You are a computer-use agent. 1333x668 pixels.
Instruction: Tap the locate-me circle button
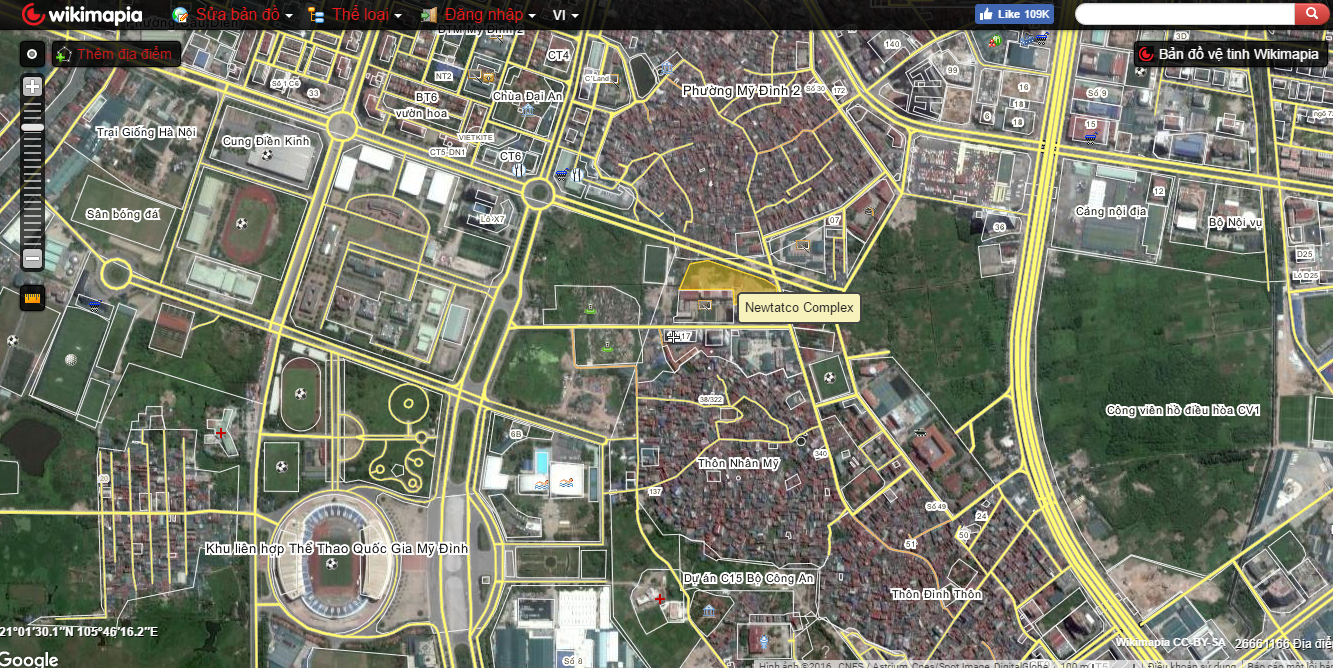[32, 54]
